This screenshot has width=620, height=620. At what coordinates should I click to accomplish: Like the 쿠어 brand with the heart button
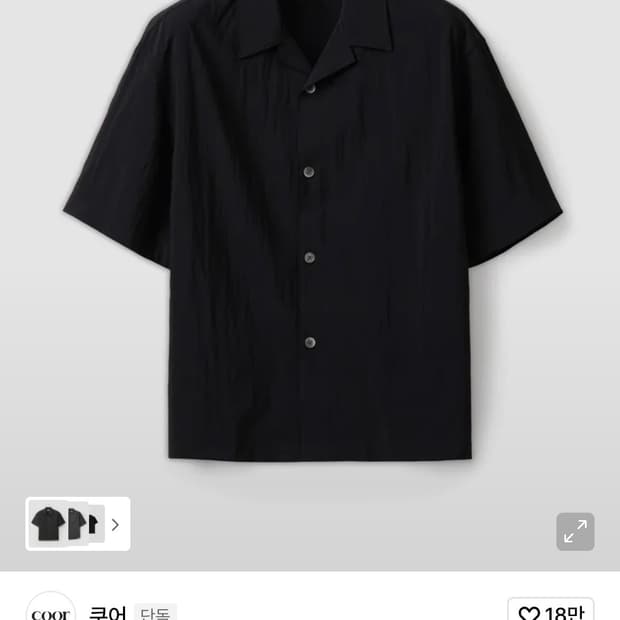point(551,612)
